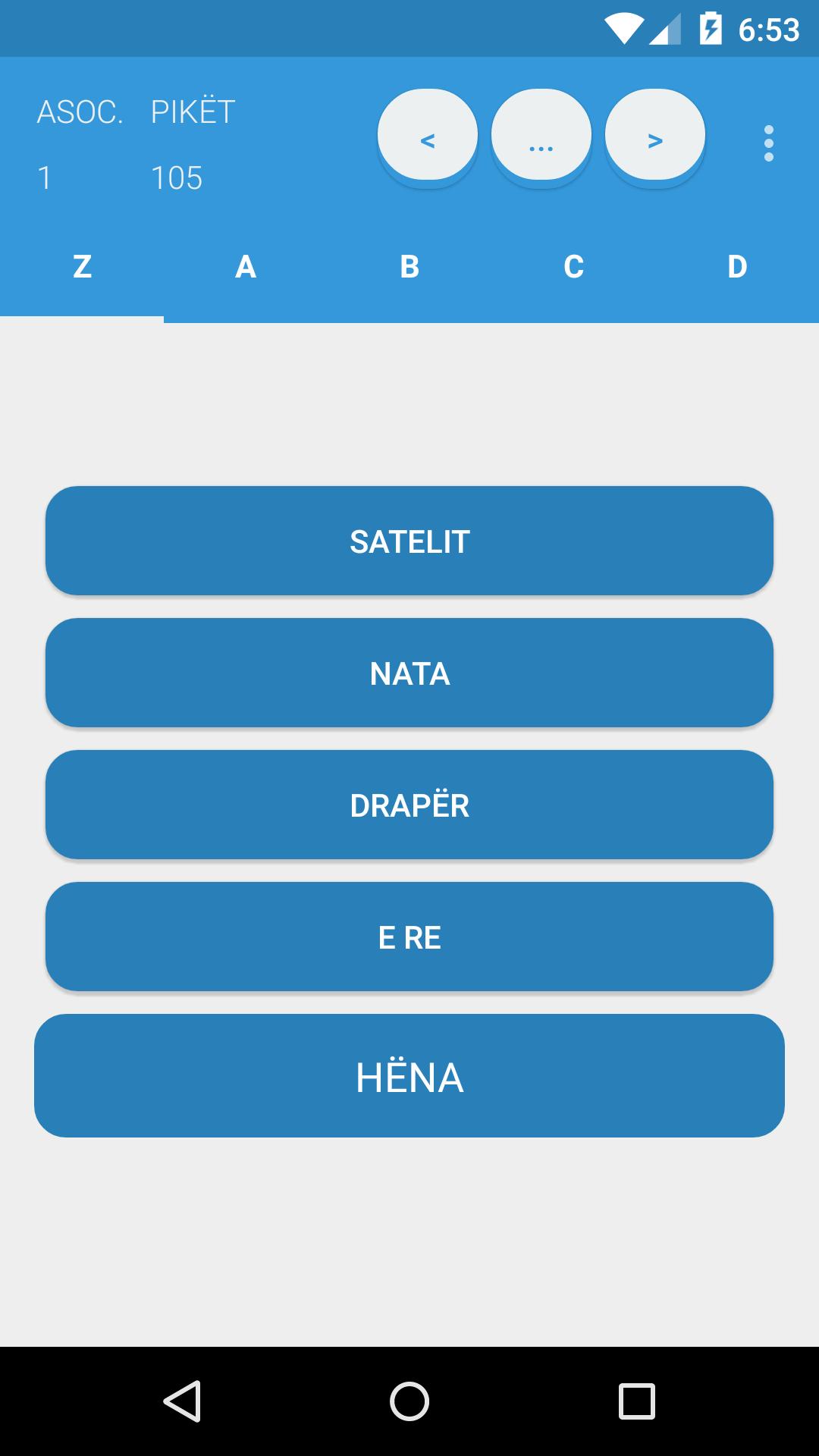Open the overflow menu

769,143
